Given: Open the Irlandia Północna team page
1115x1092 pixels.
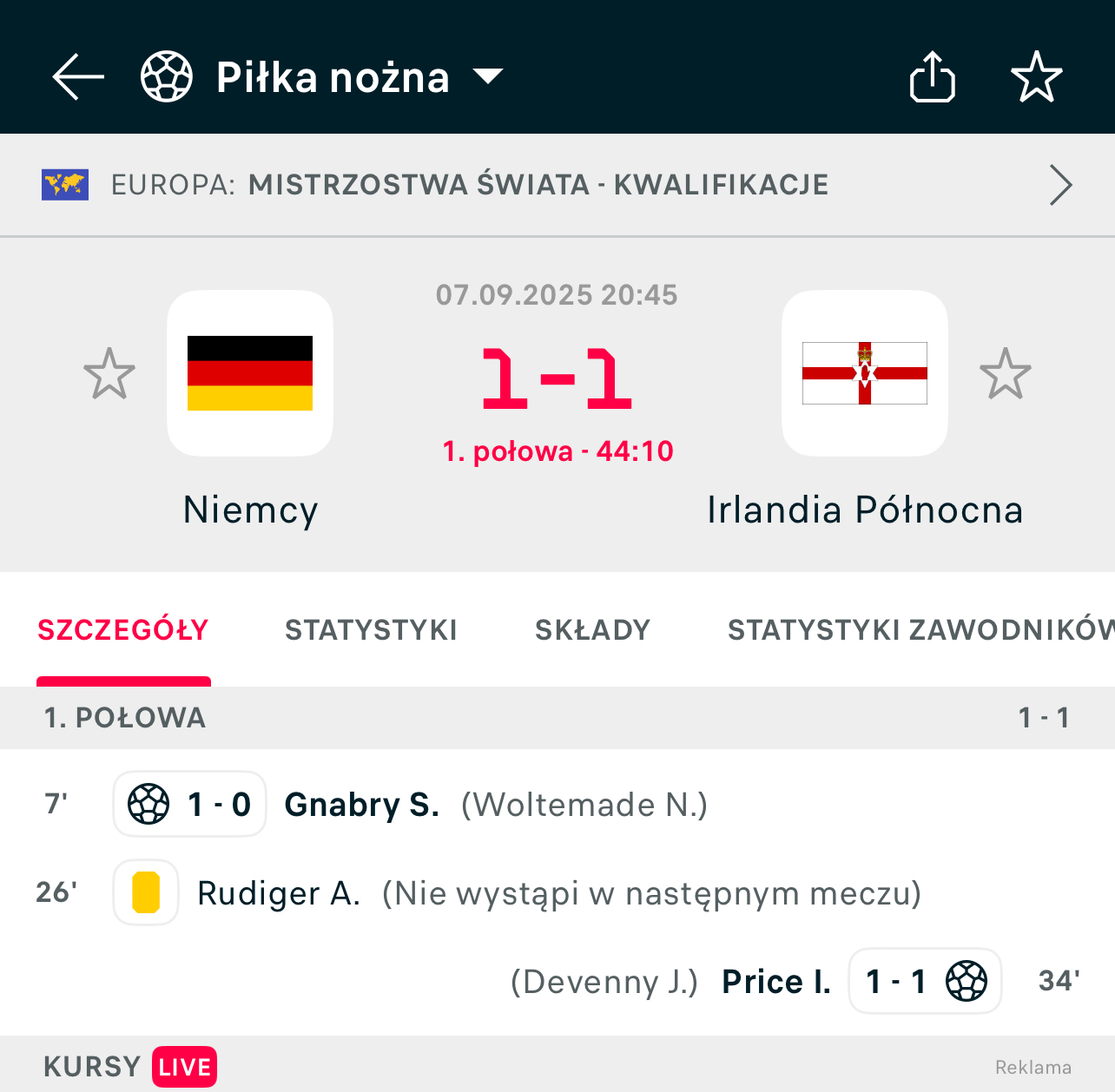Looking at the screenshot, I should pos(864,374).
